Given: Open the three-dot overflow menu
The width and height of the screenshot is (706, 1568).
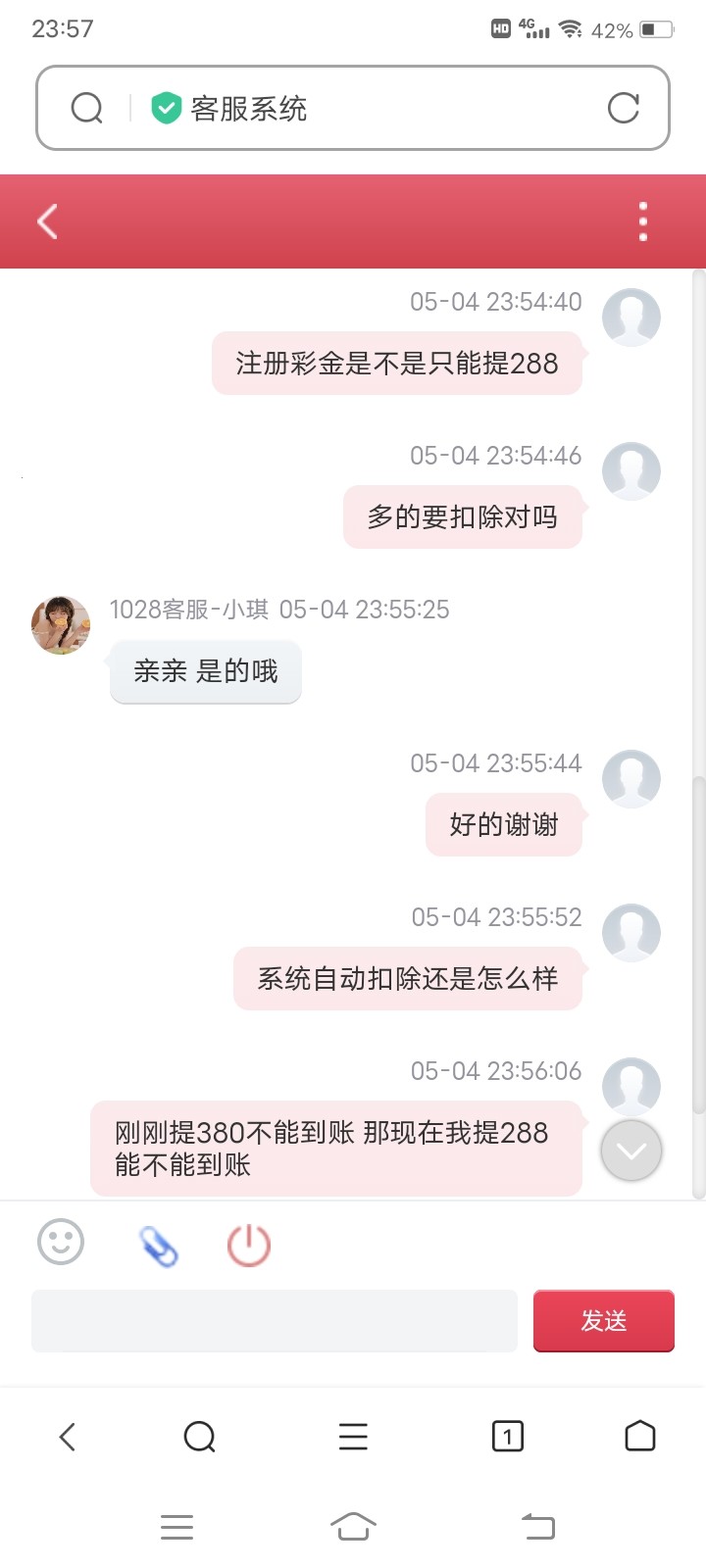Looking at the screenshot, I should click(643, 221).
